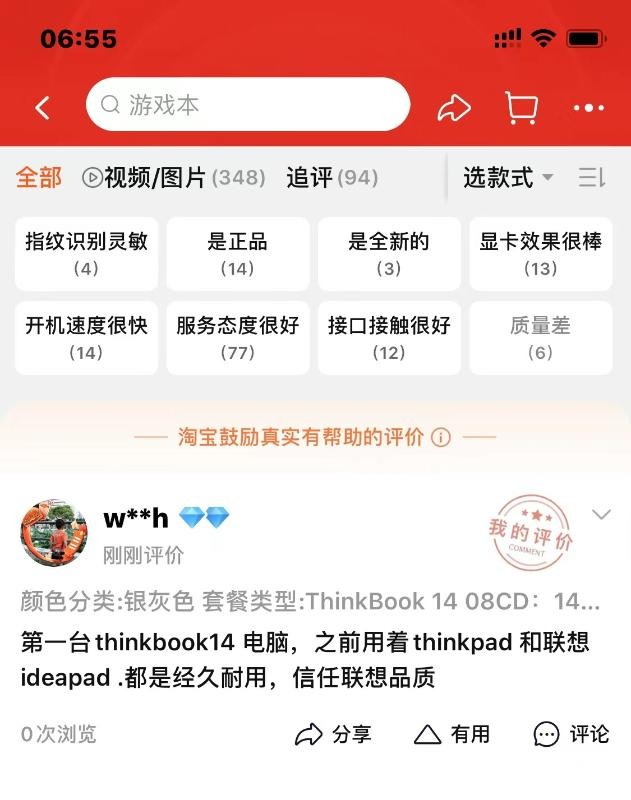Open the 选款式 dropdown
Screen dimensions: 631x800
[508, 178]
